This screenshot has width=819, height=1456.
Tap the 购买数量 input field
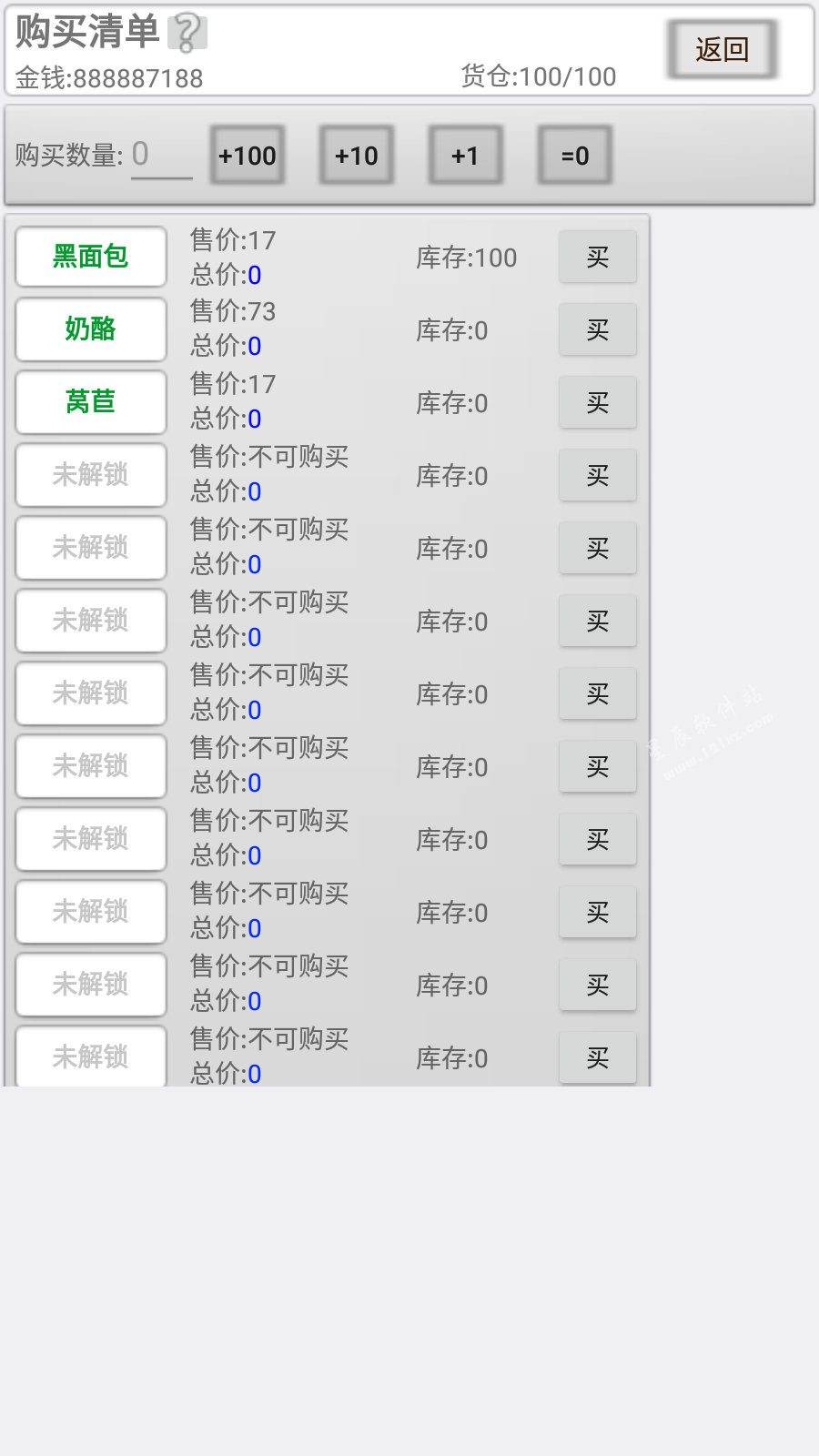(161, 157)
